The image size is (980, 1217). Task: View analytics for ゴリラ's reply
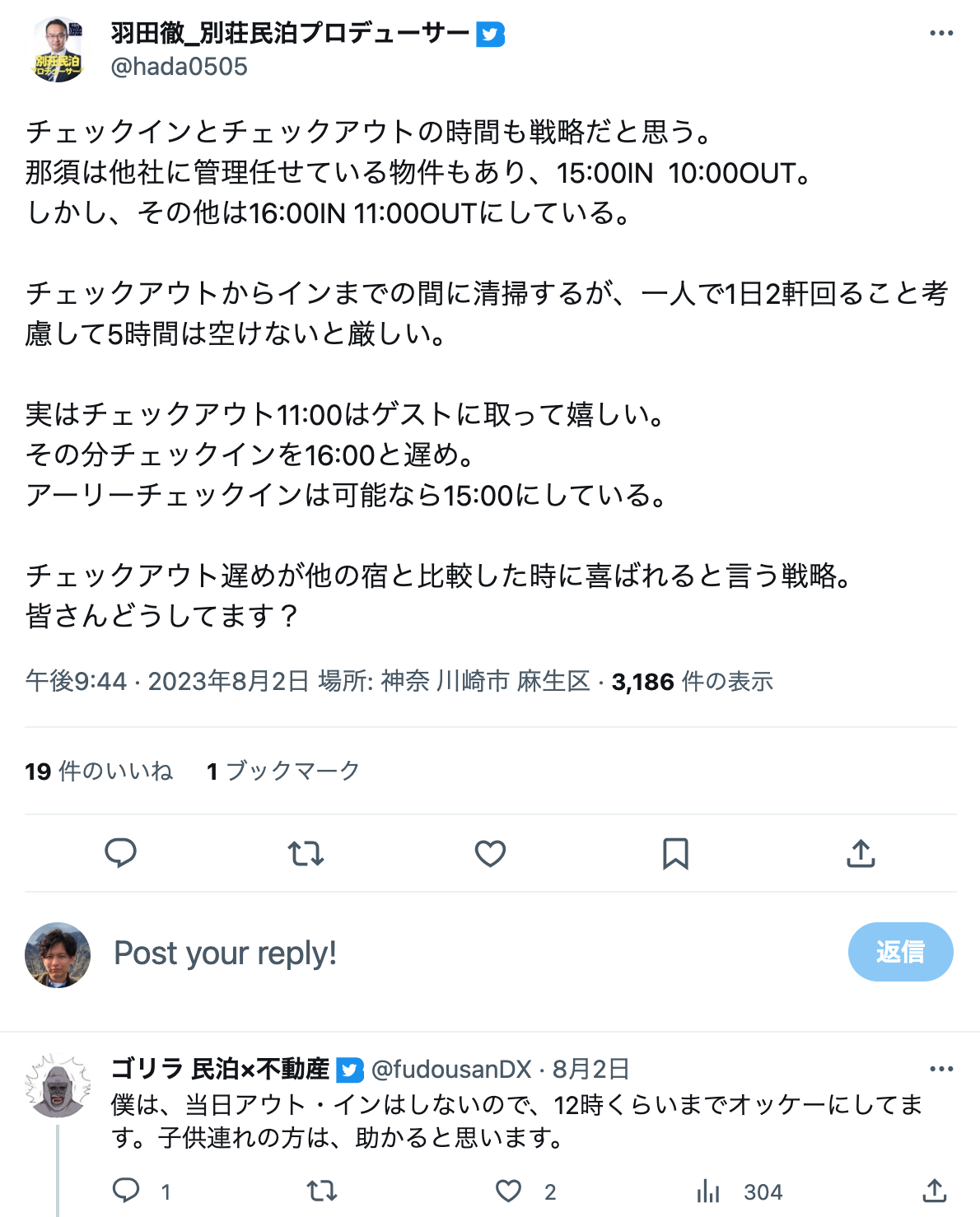(x=709, y=1191)
